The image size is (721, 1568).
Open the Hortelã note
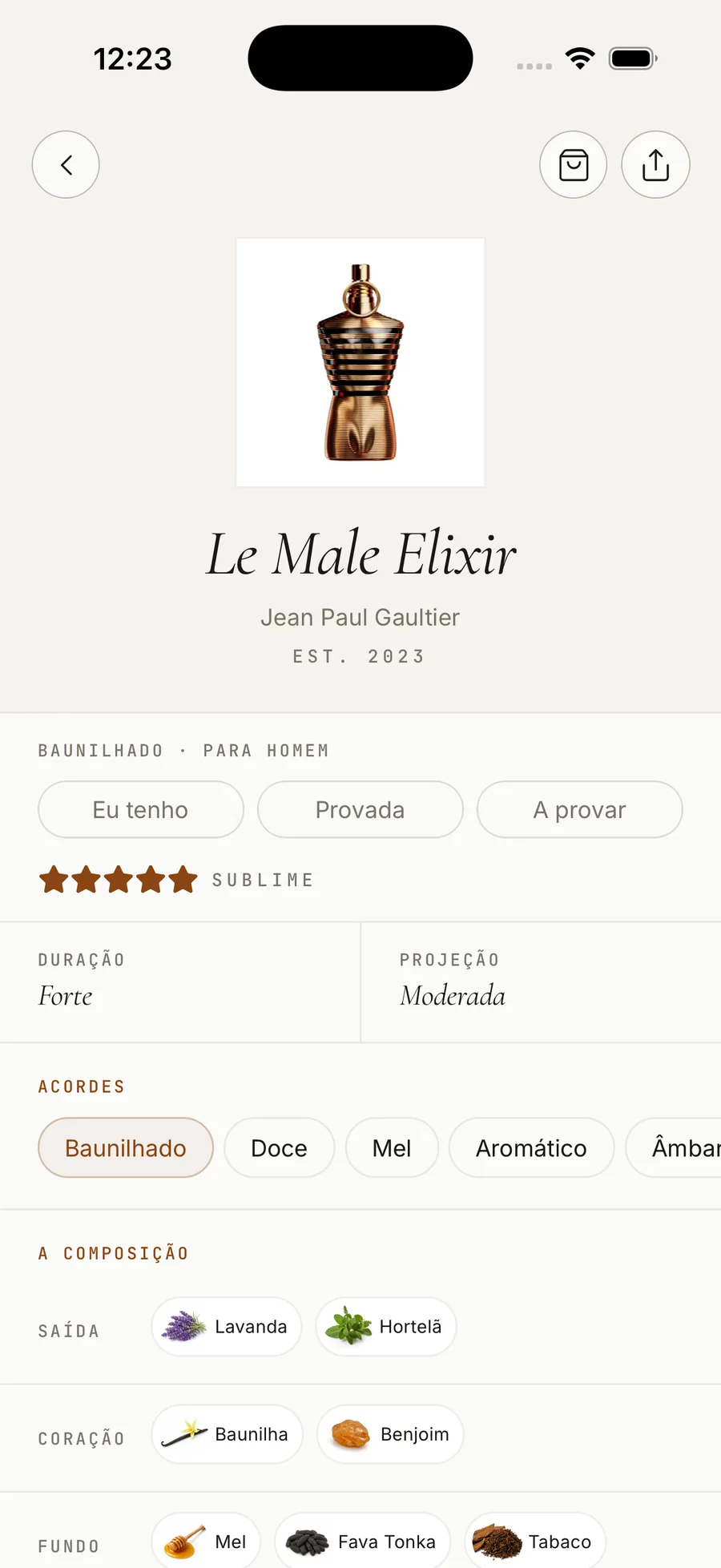click(386, 1326)
